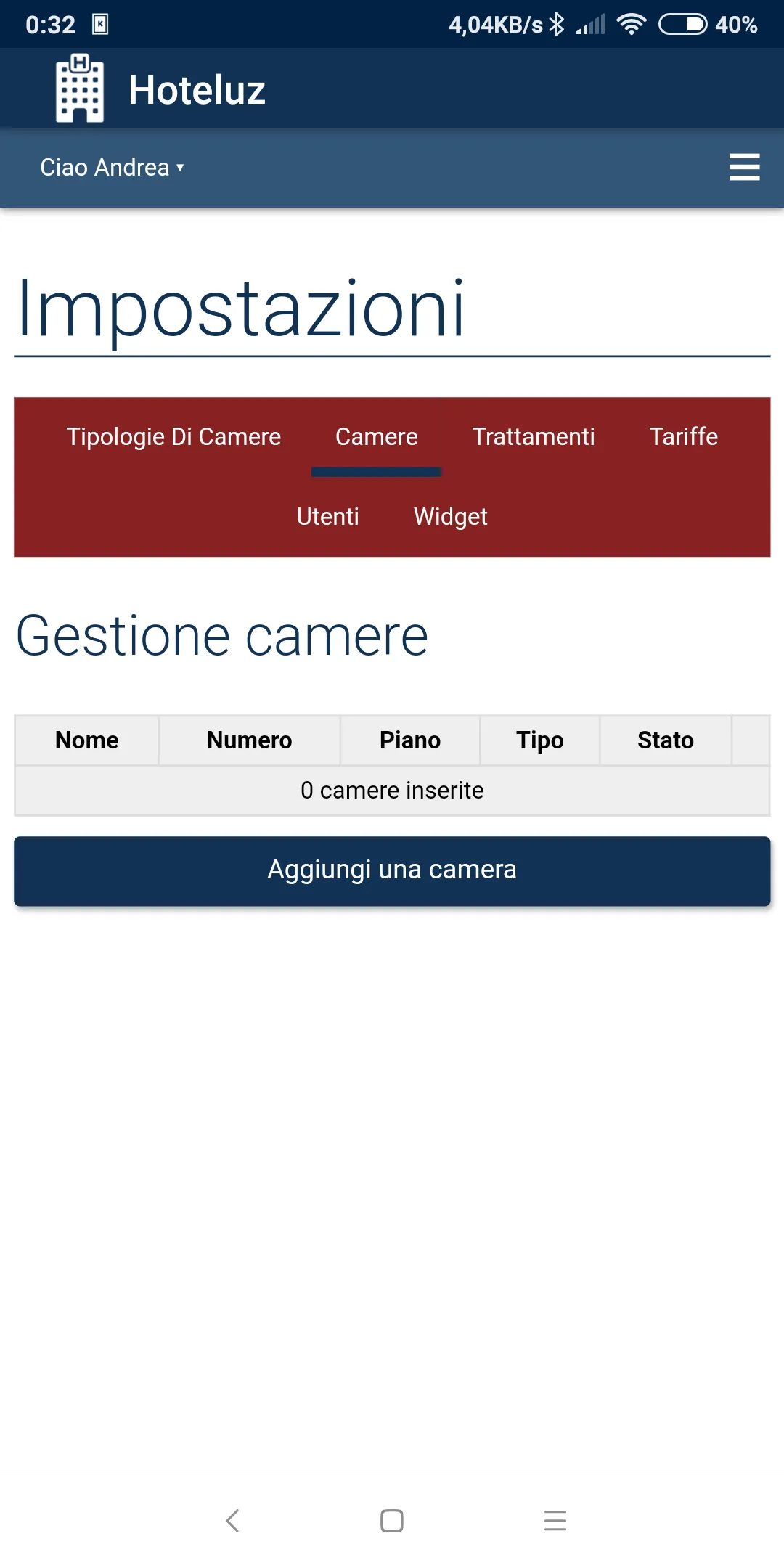Switch to the Utenti tab
This screenshot has width=784, height=1568.
coord(327,517)
